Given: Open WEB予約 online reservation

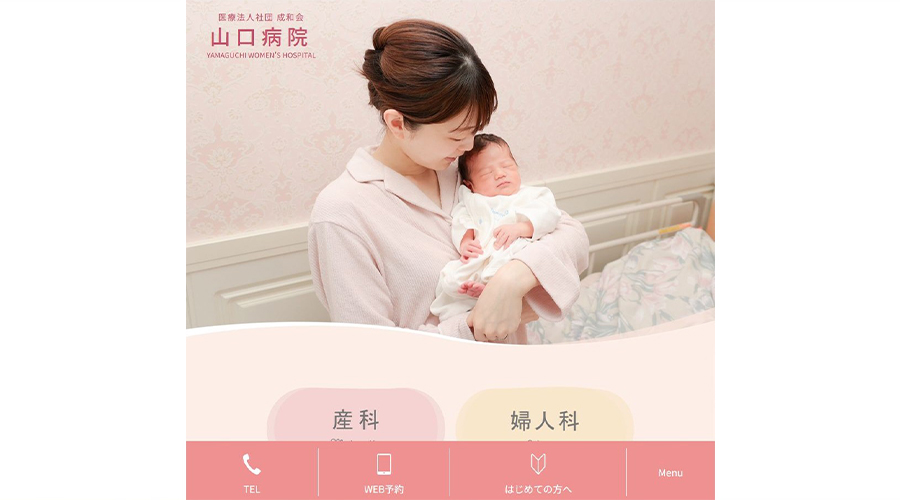Looking at the screenshot, I should coord(384,472).
